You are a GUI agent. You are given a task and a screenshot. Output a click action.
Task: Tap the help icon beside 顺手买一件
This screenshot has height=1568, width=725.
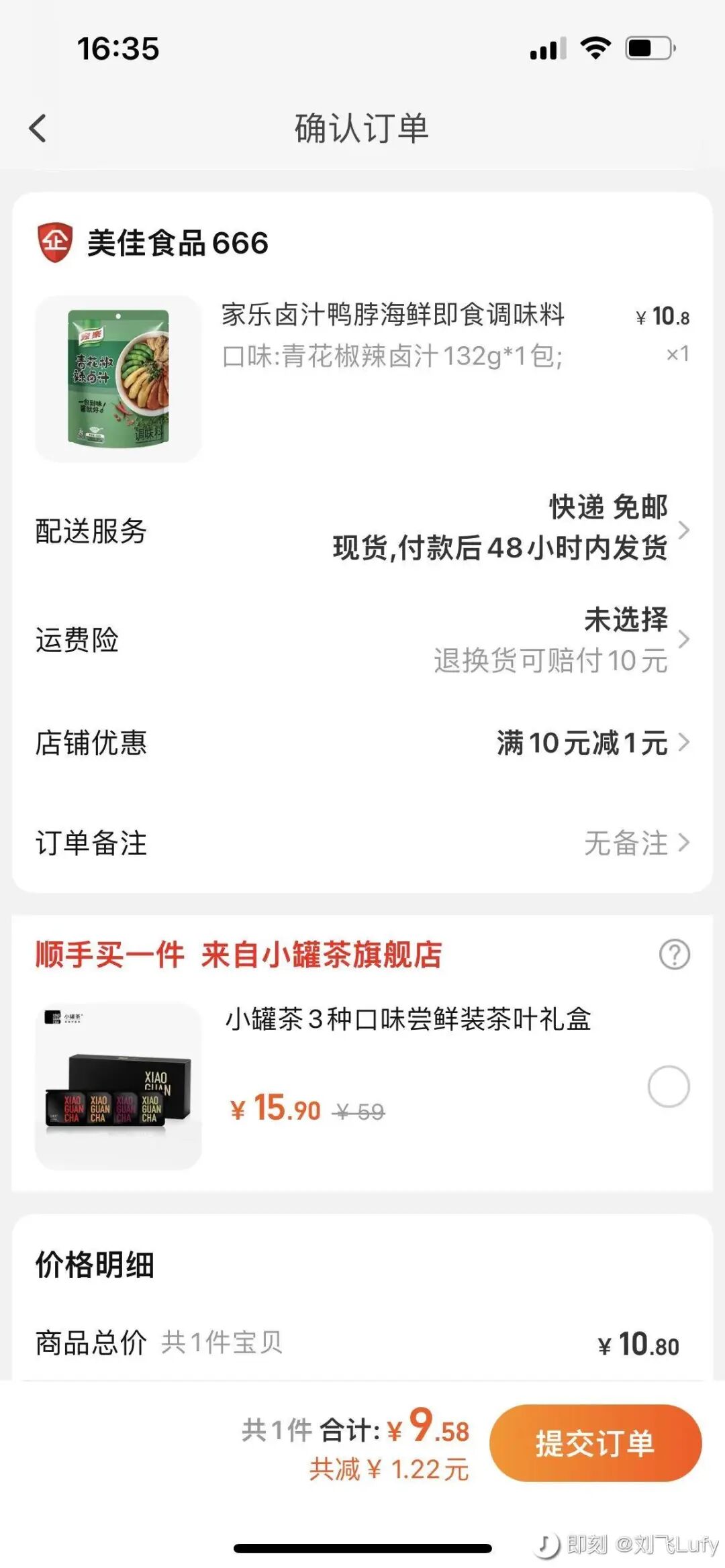coord(674,954)
